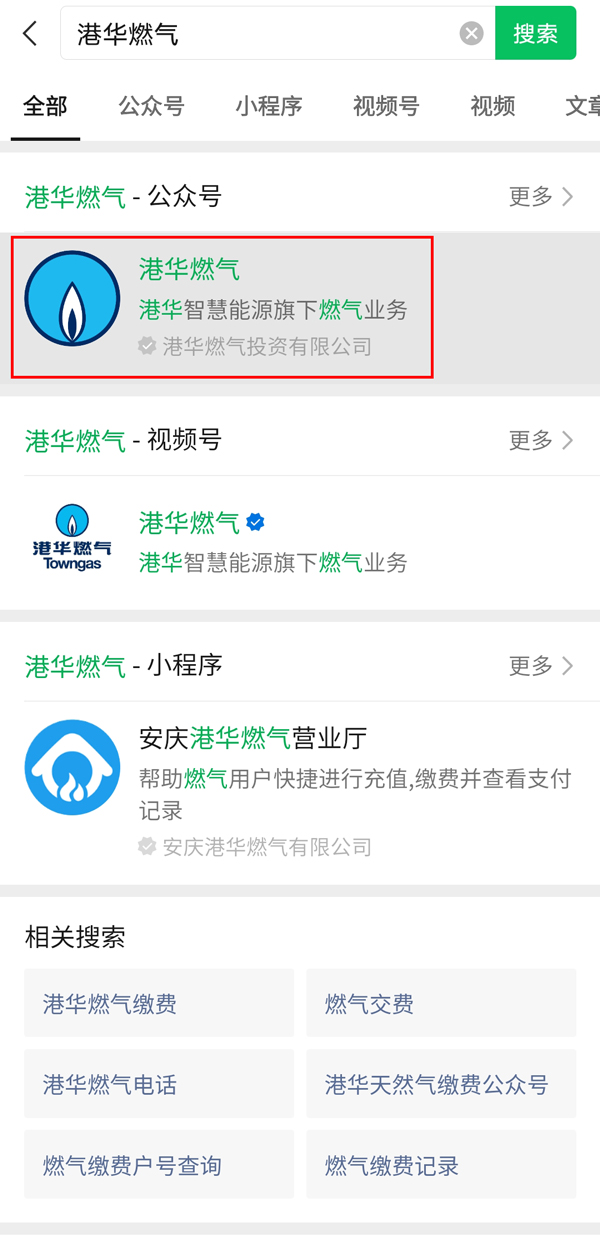Switch to the 小程序 tab
The height and width of the screenshot is (1240, 600).
(x=269, y=106)
